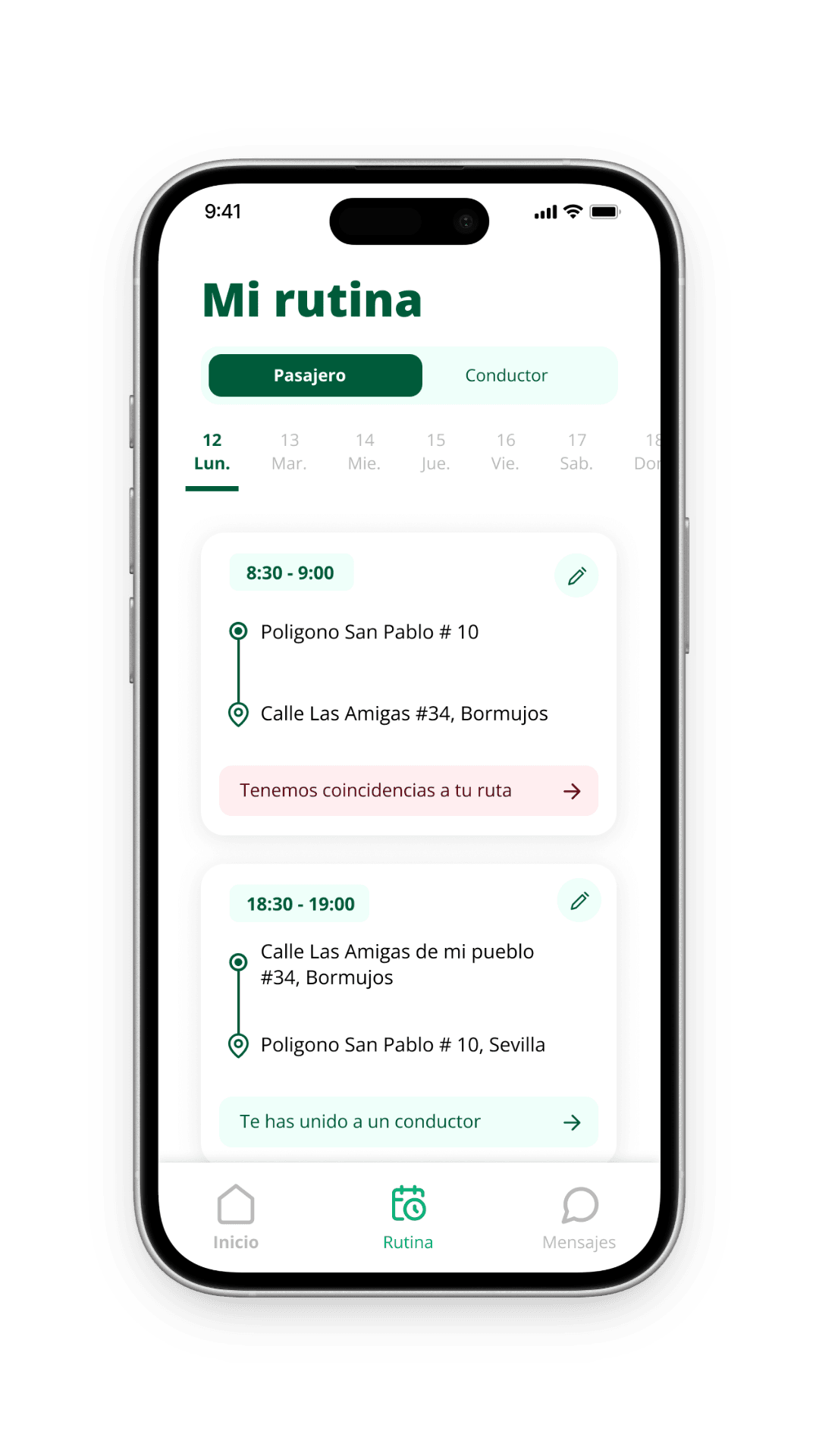Open the Mensajes tab
This screenshot has width=819, height=1456.
579,1217
